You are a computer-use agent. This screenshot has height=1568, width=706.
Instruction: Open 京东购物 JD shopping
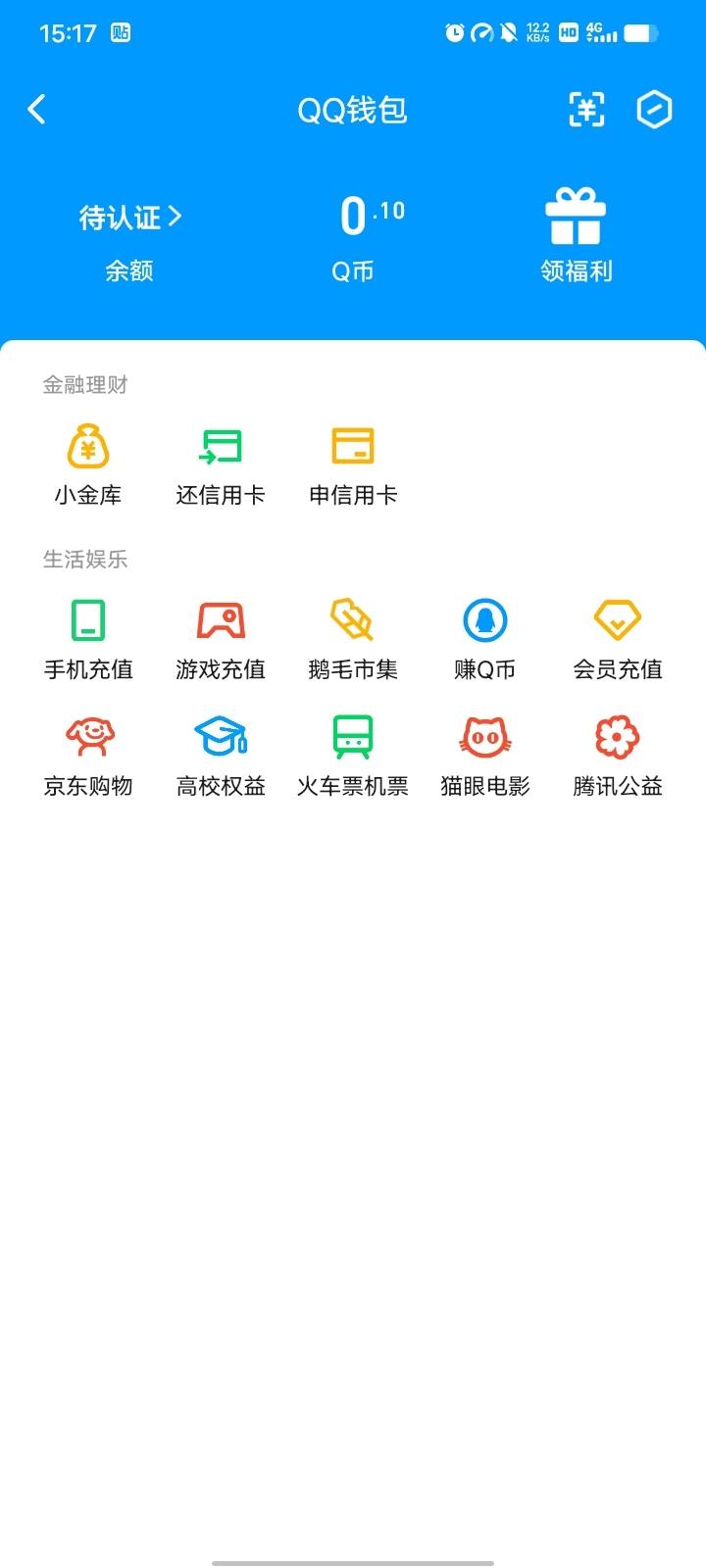[88, 751]
